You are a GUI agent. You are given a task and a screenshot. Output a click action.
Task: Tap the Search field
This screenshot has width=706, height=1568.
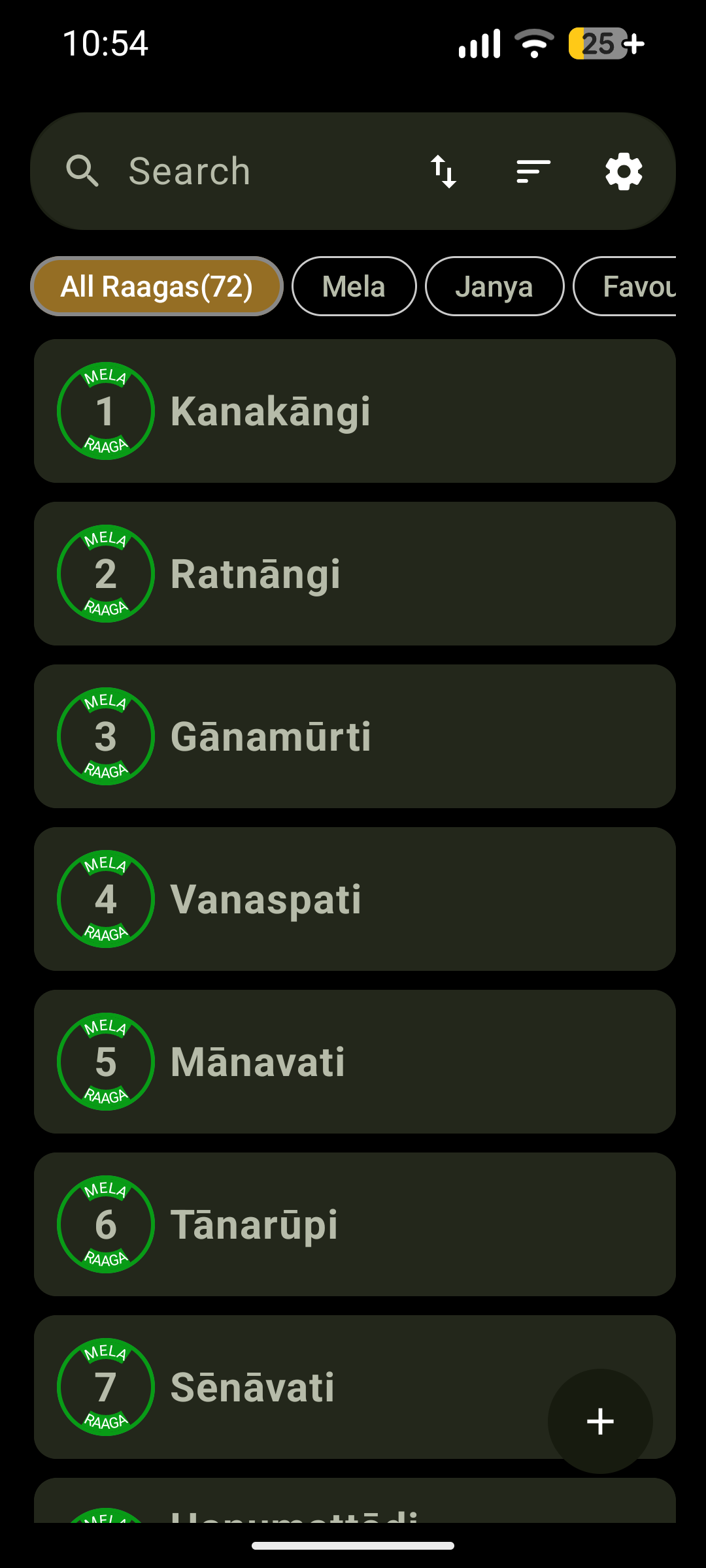point(248,171)
